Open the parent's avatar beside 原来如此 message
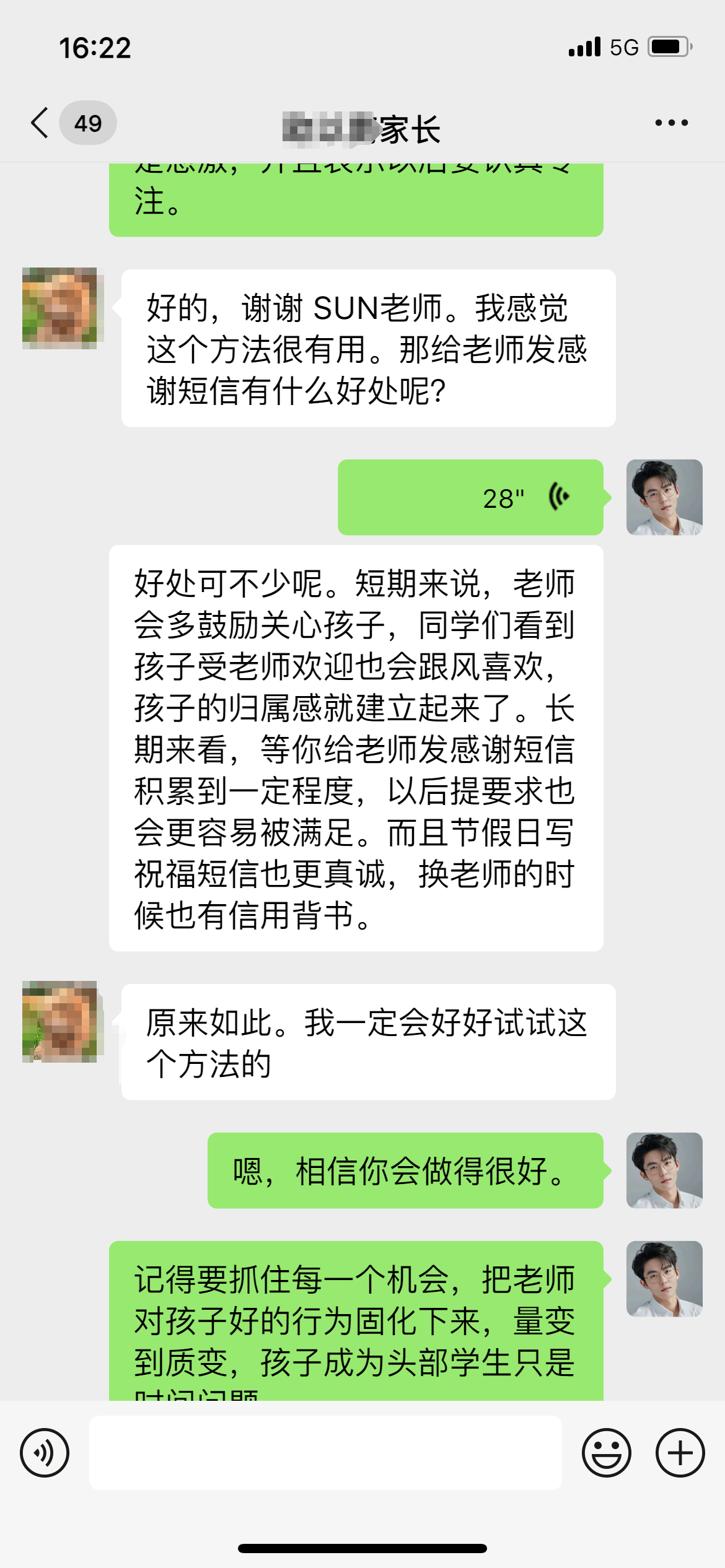 (x=59, y=1021)
